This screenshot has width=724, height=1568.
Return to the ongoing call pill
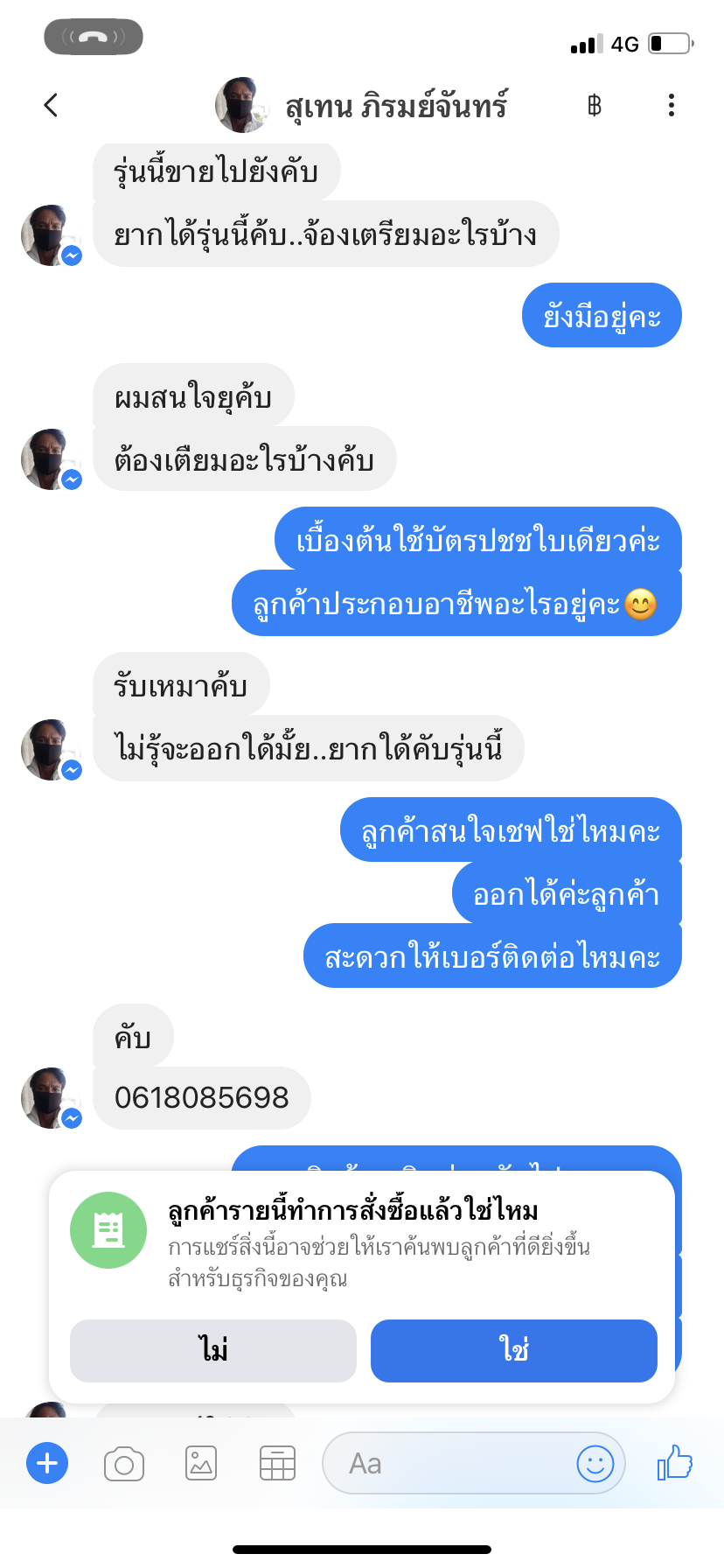tap(94, 37)
